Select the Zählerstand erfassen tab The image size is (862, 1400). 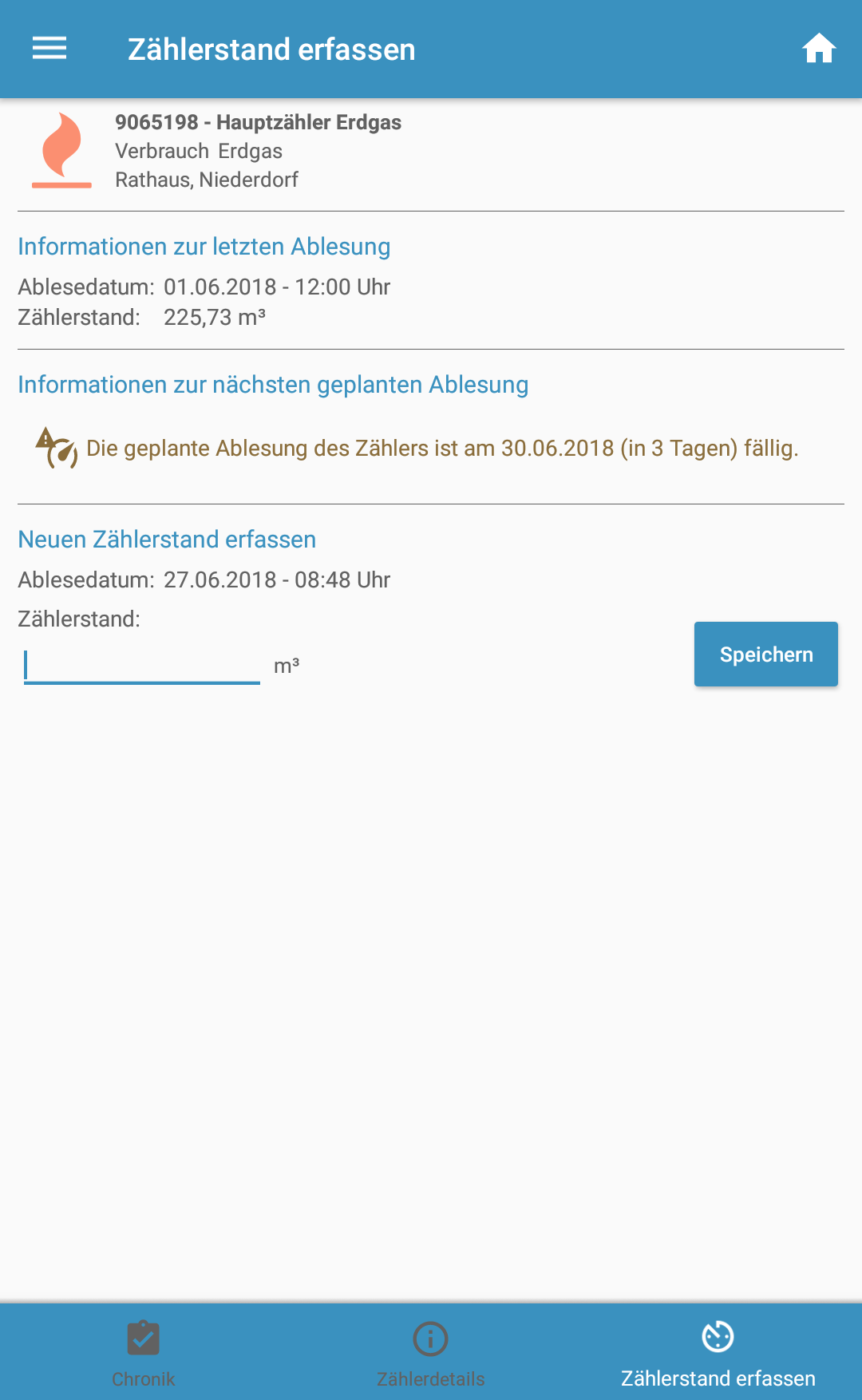click(x=718, y=1353)
